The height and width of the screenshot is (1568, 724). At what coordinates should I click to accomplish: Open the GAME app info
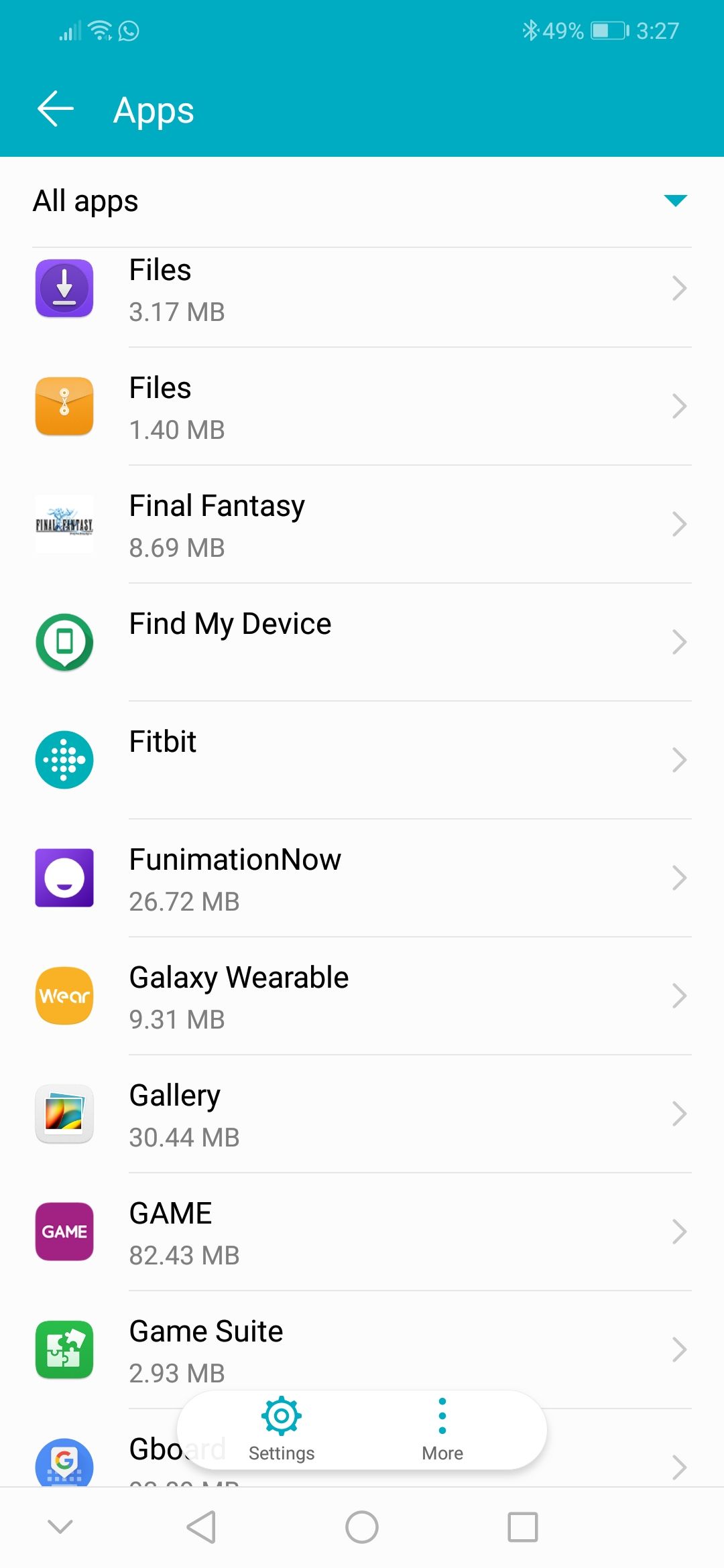(x=362, y=1232)
